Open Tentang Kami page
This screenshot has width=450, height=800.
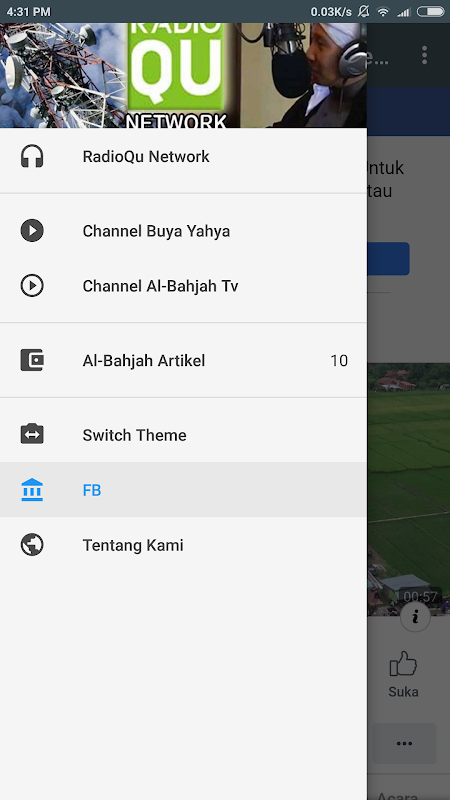pos(183,545)
